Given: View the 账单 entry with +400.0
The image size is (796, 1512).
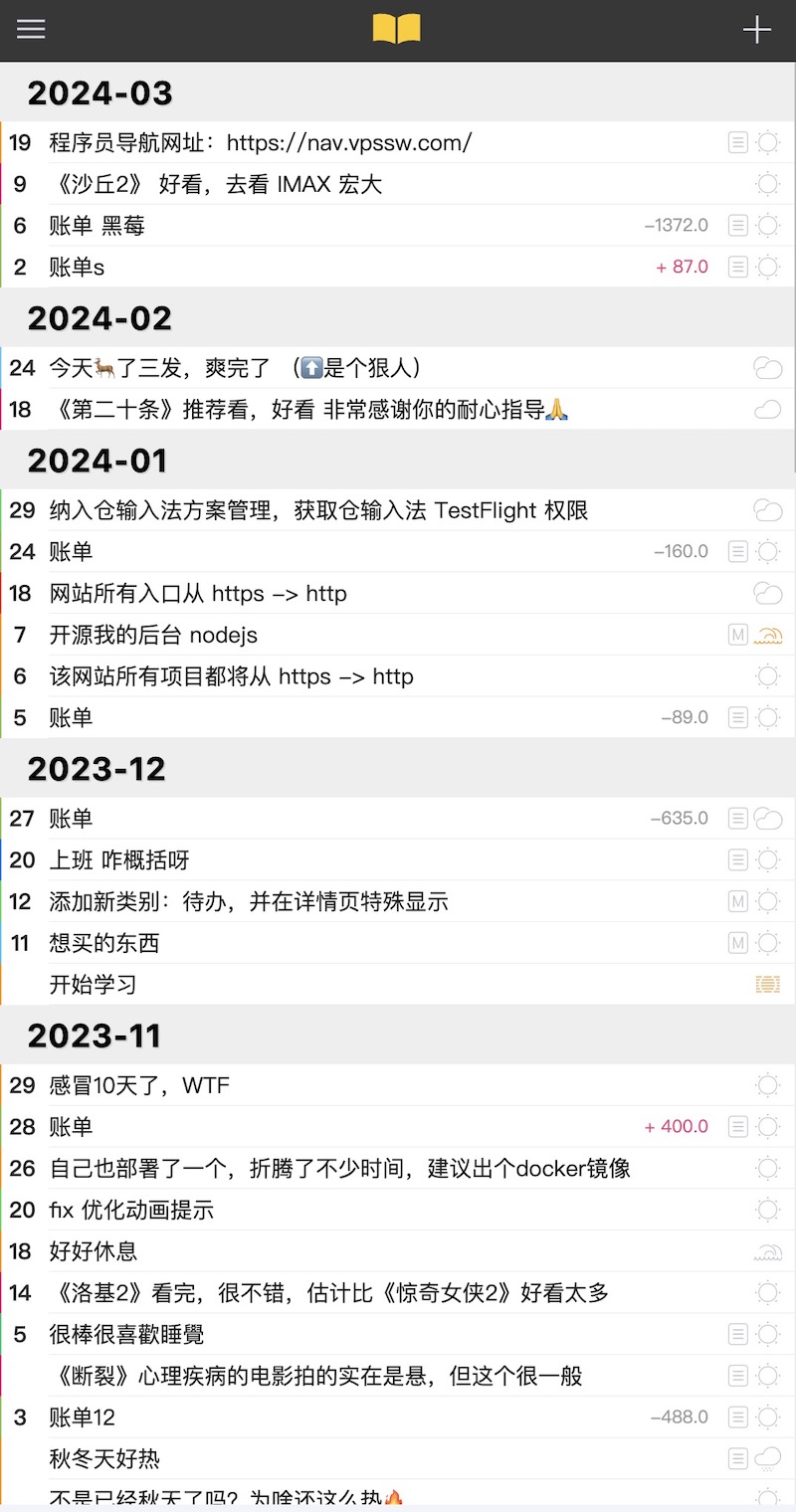Looking at the screenshot, I should [72, 1127].
